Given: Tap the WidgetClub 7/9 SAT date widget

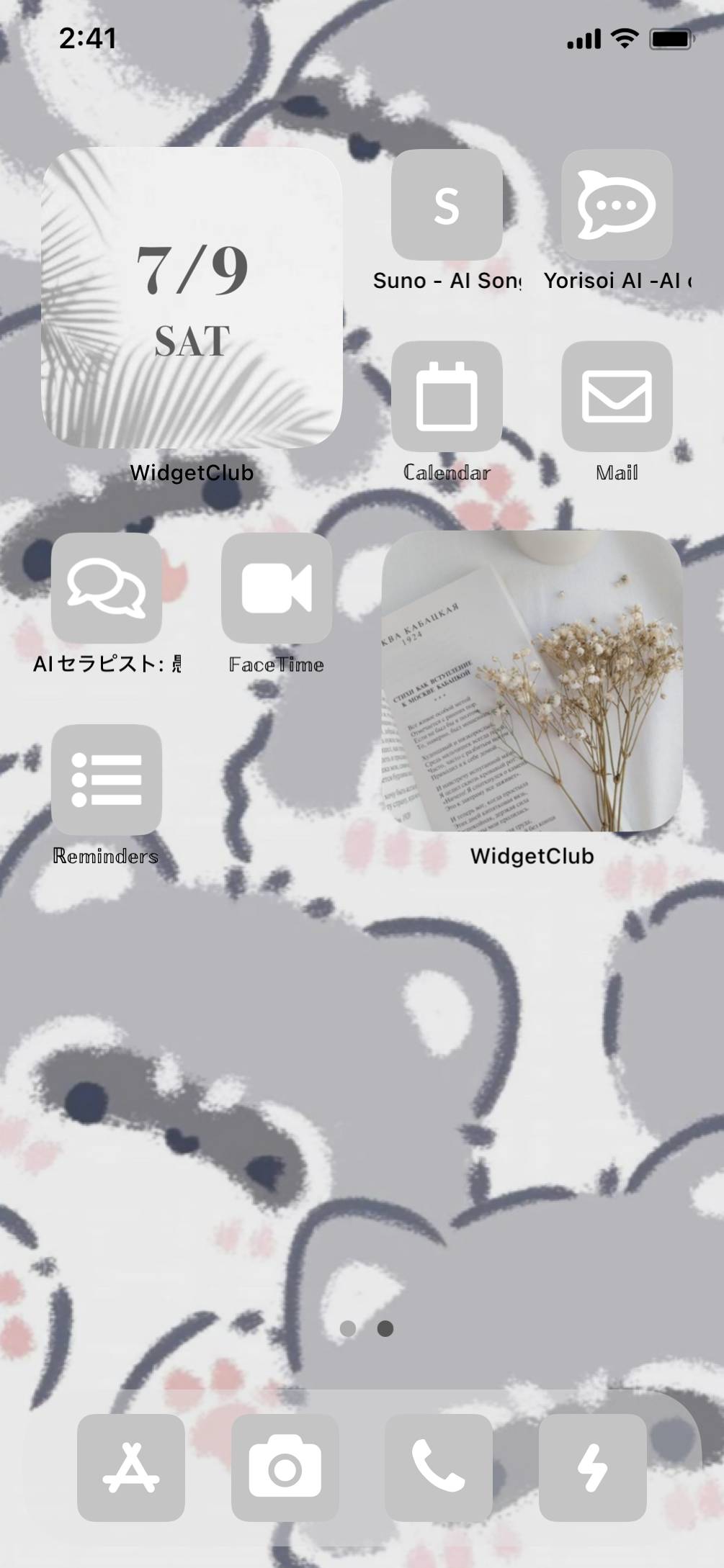Looking at the screenshot, I should click(x=192, y=298).
